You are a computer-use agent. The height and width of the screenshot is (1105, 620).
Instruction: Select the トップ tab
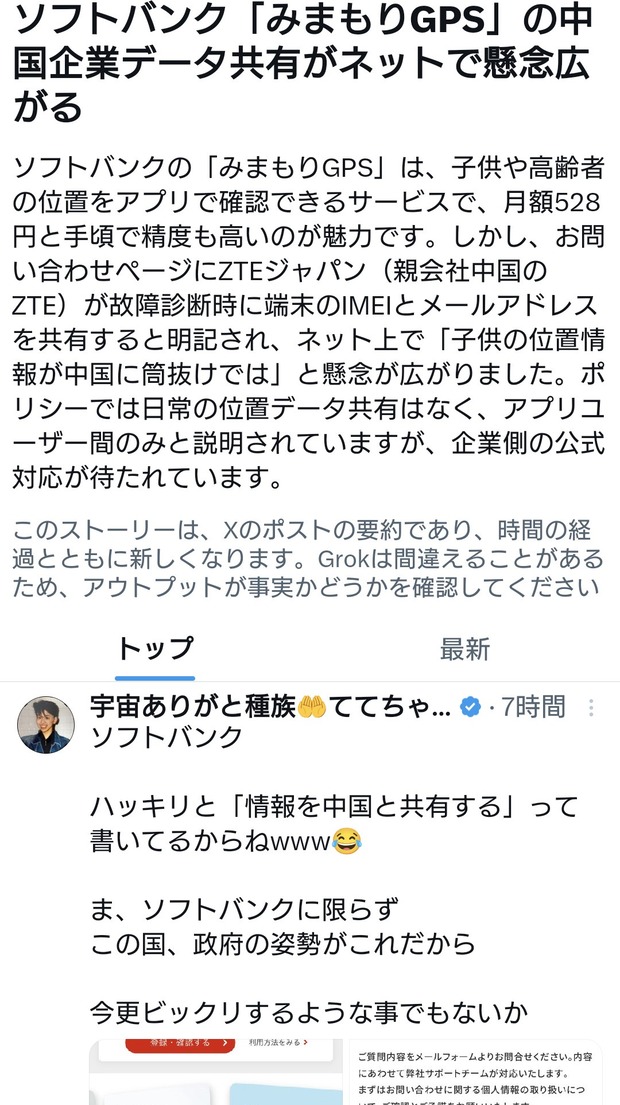click(x=154, y=649)
